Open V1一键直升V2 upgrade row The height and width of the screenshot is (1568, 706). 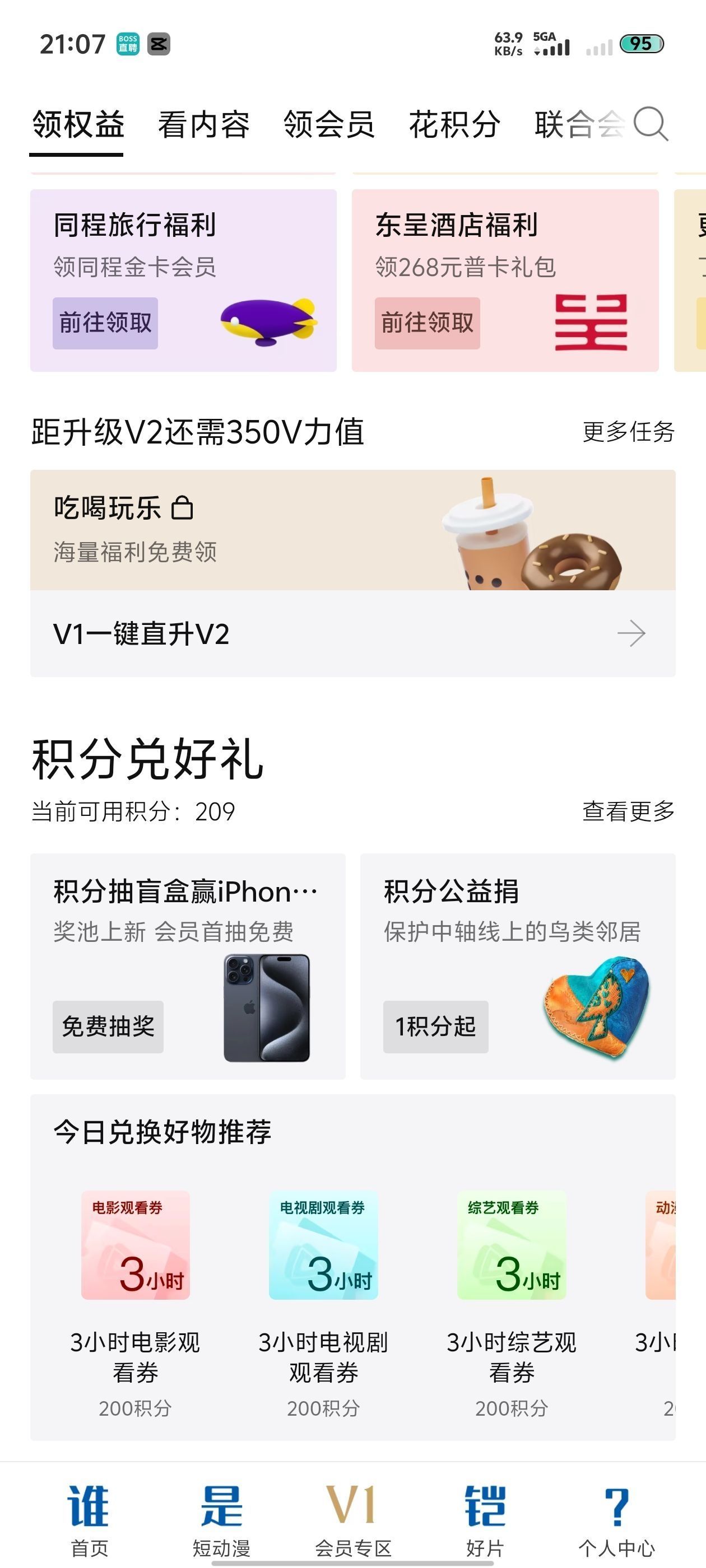[352, 634]
